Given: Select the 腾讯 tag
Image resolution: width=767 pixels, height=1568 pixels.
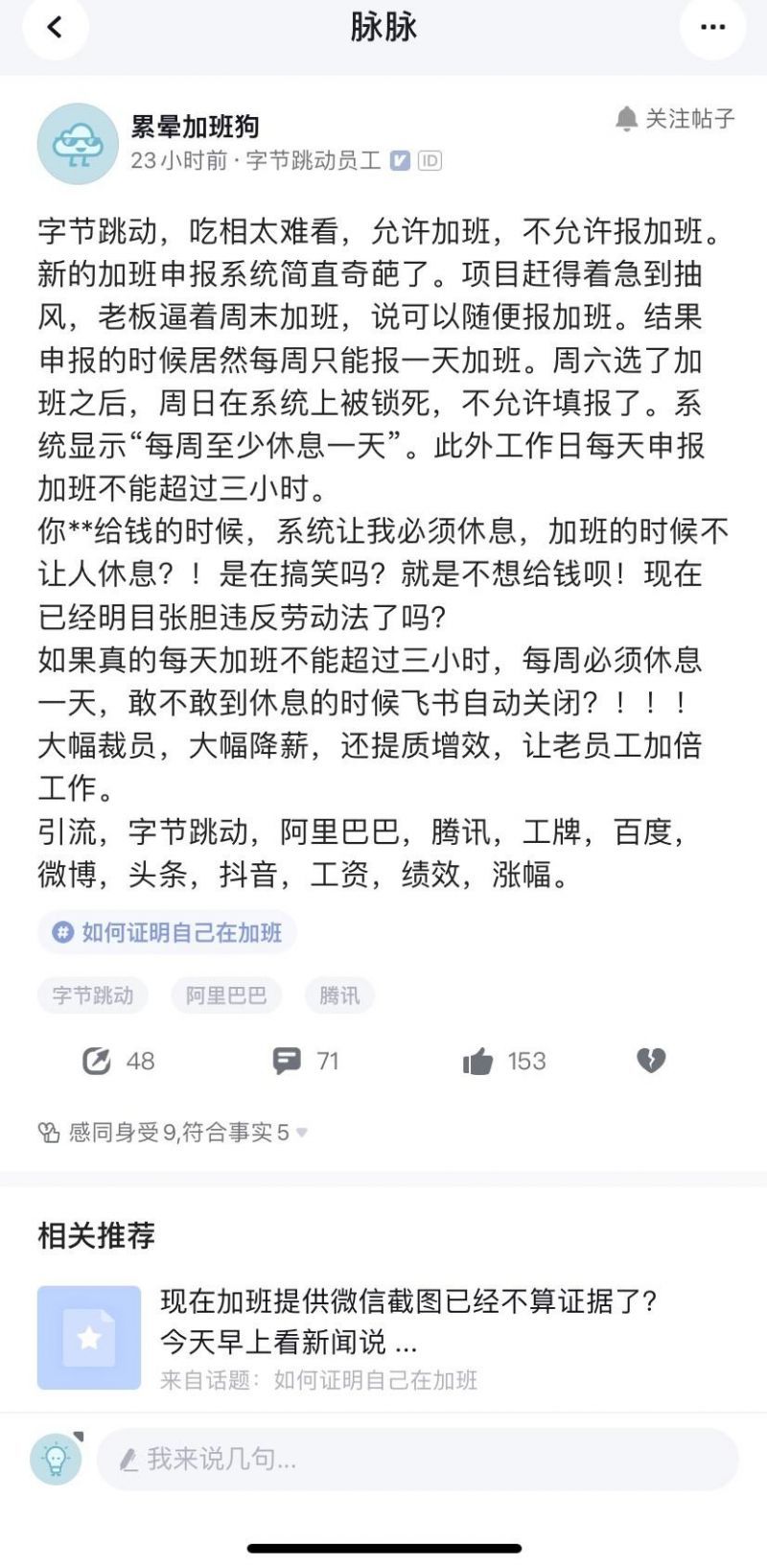Looking at the screenshot, I should coord(339,995).
